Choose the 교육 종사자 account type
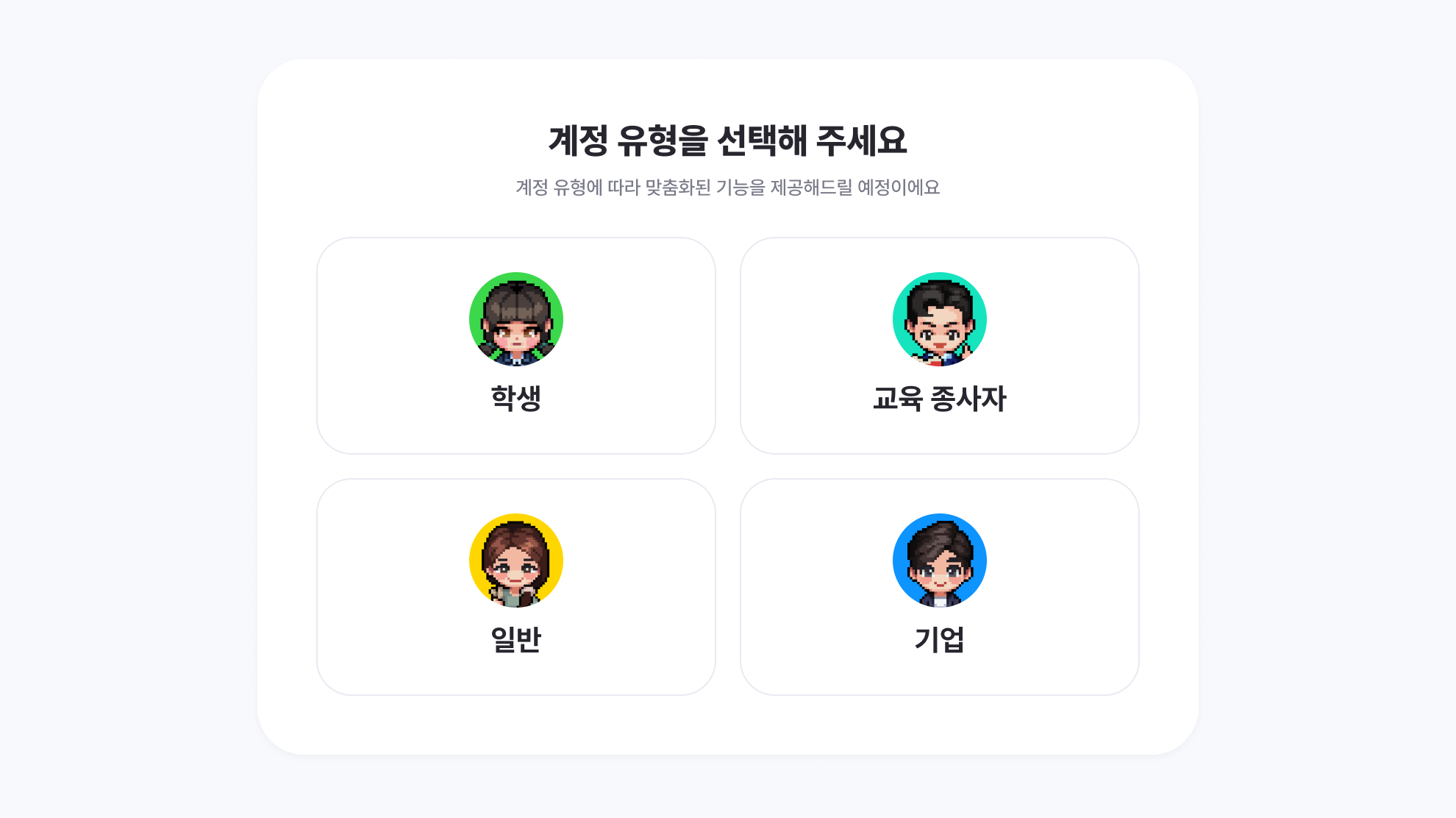 point(939,346)
